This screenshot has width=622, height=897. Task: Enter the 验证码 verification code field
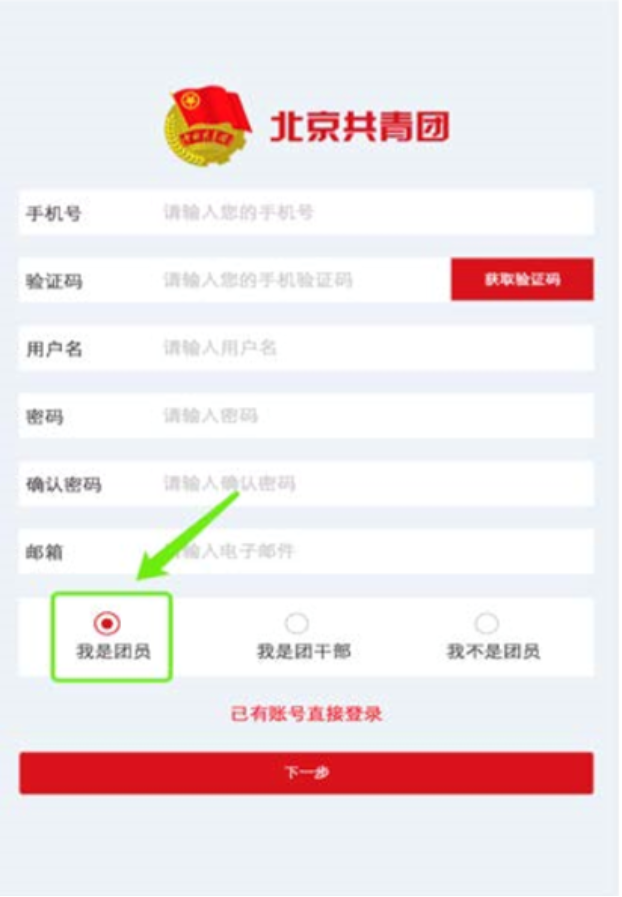(x=300, y=281)
